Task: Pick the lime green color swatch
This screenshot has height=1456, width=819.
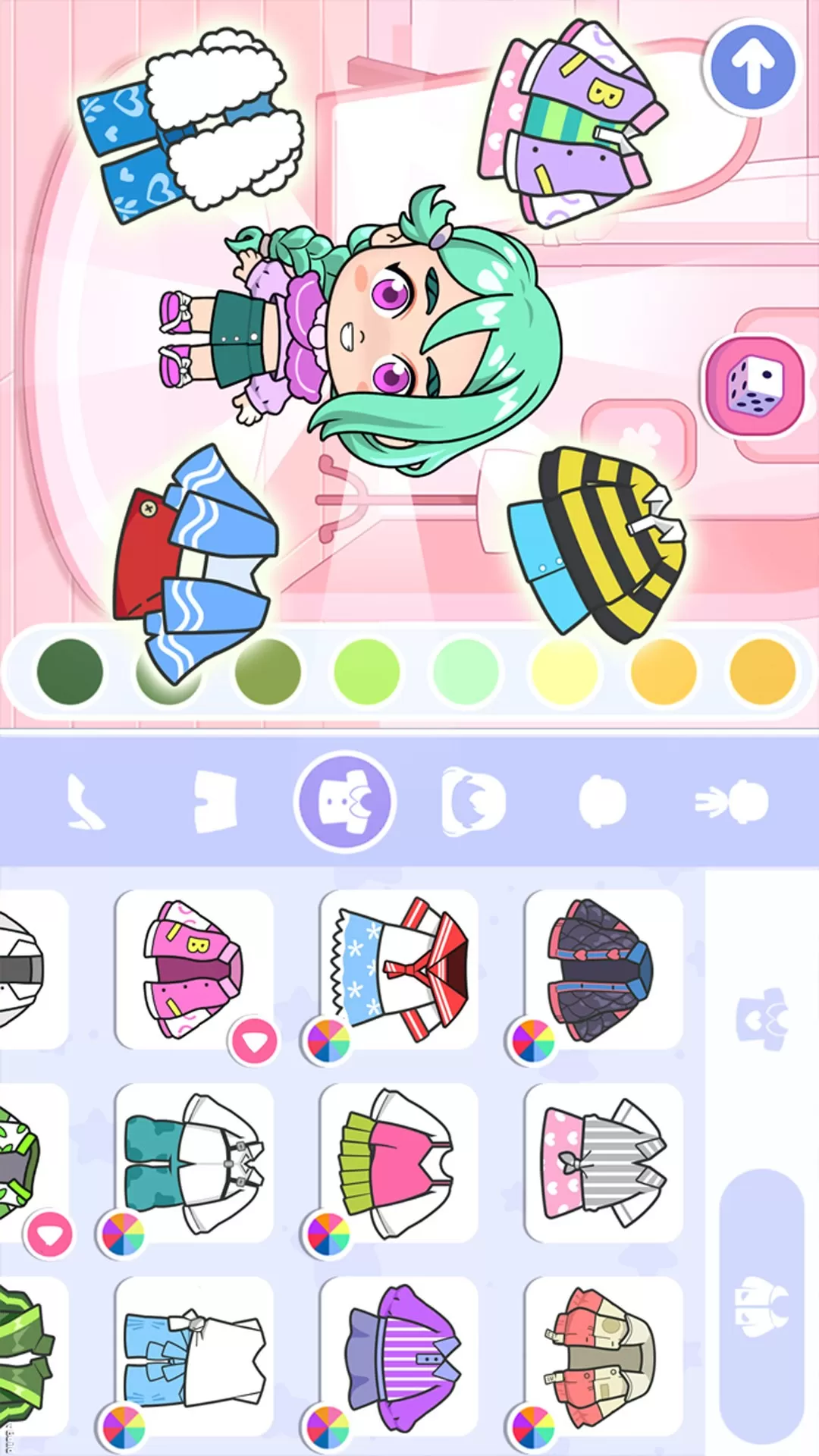Action: click(367, 671)
